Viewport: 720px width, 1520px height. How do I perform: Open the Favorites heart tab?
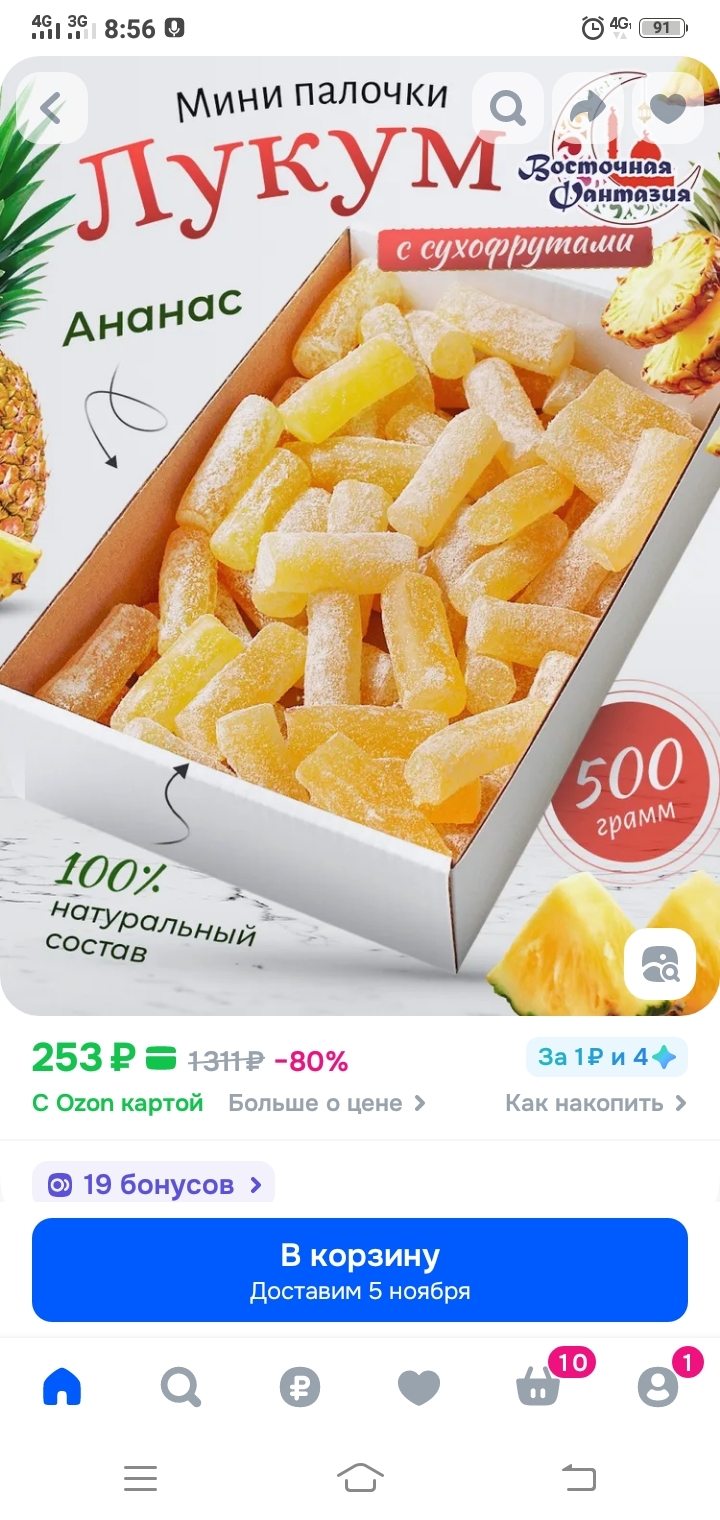click(419, 1387)
